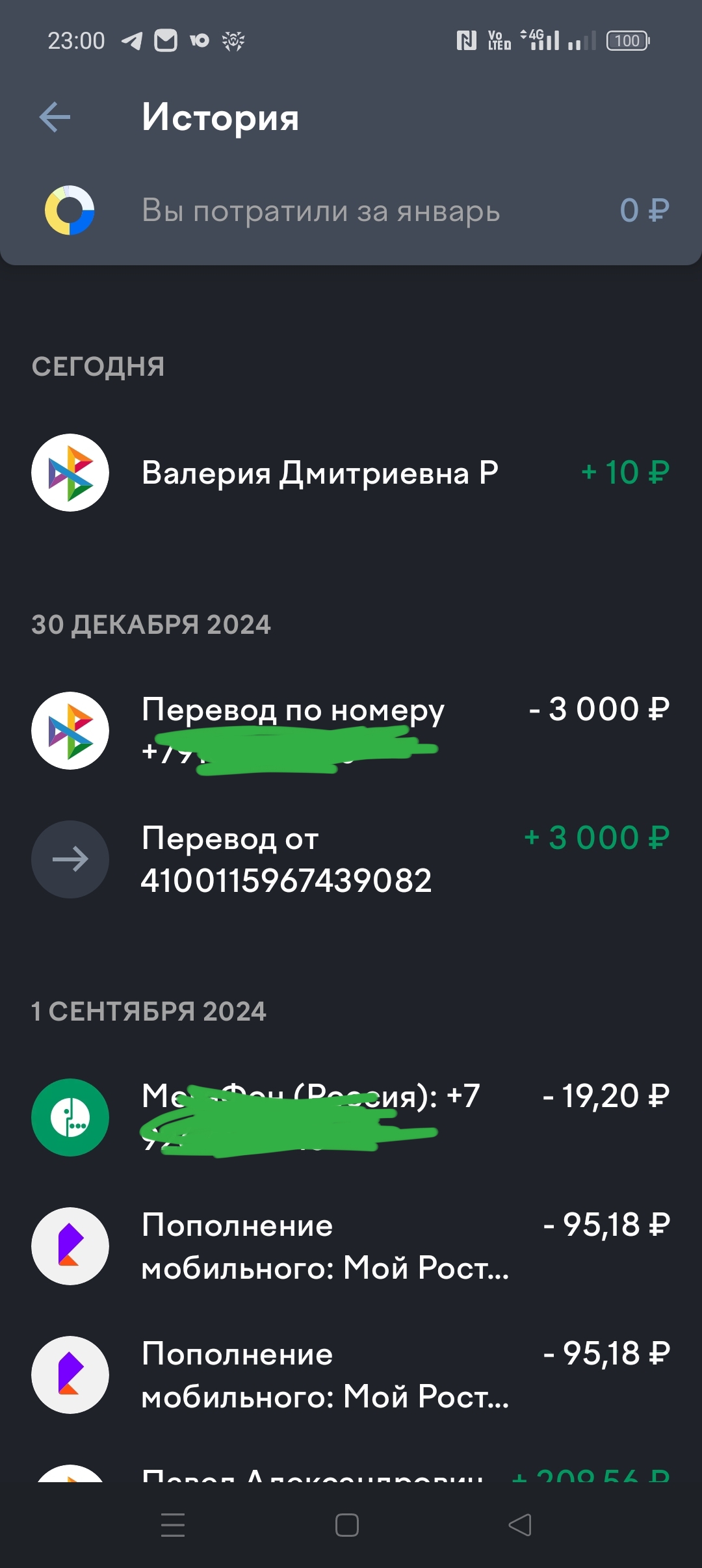Tap the system home button

pyautogui.click(x=347, y=1525)
